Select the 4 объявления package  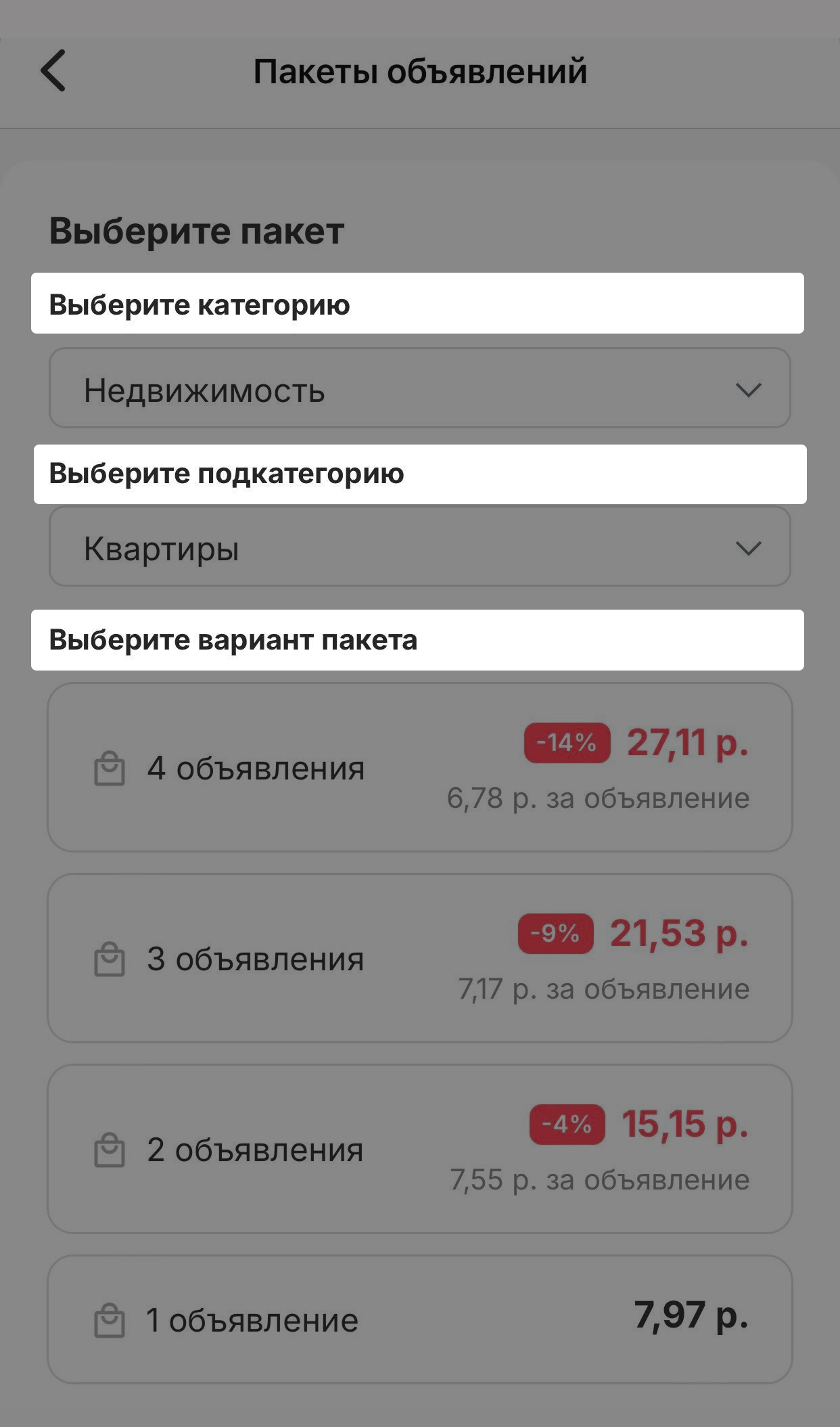pyautogui.click(x=419, y=768)
